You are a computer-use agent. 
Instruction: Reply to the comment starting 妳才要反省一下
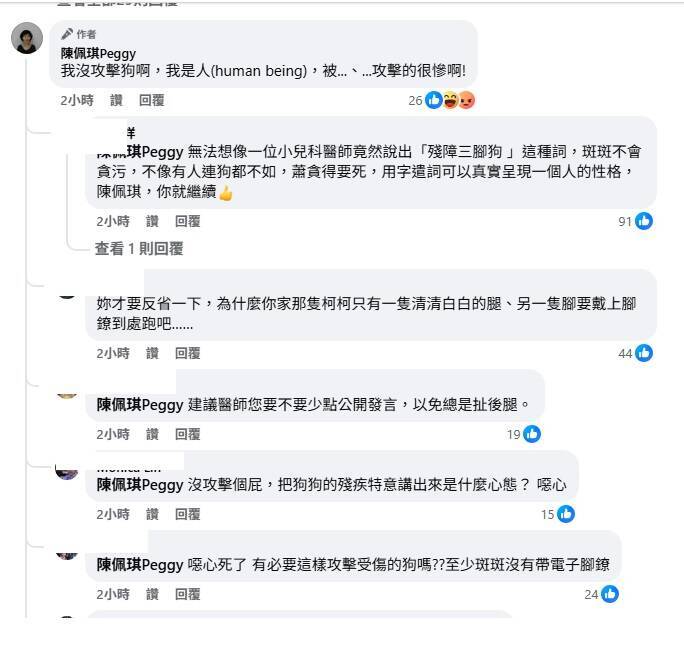(x=188, y=353)
